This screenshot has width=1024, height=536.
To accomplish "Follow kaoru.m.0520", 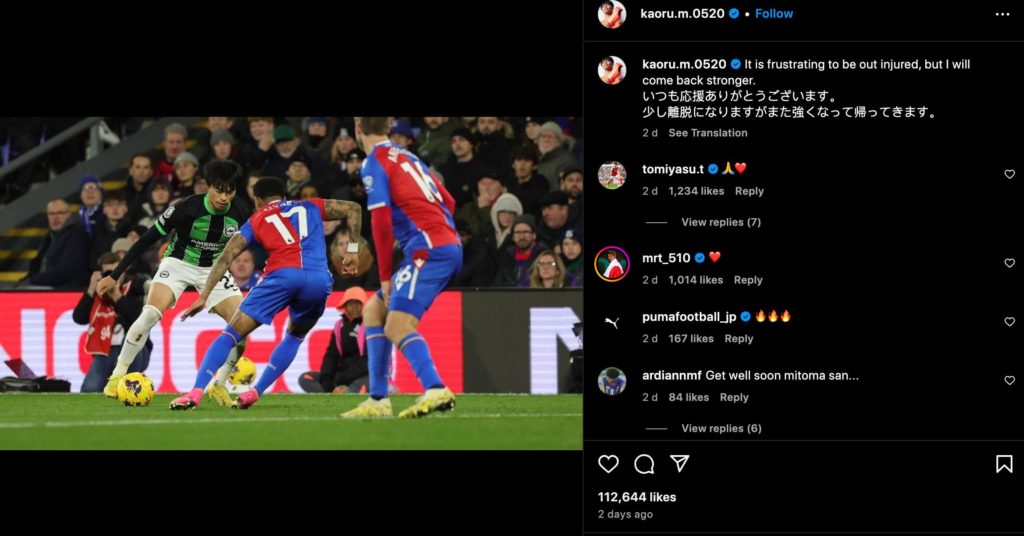I will coord(774,14).
